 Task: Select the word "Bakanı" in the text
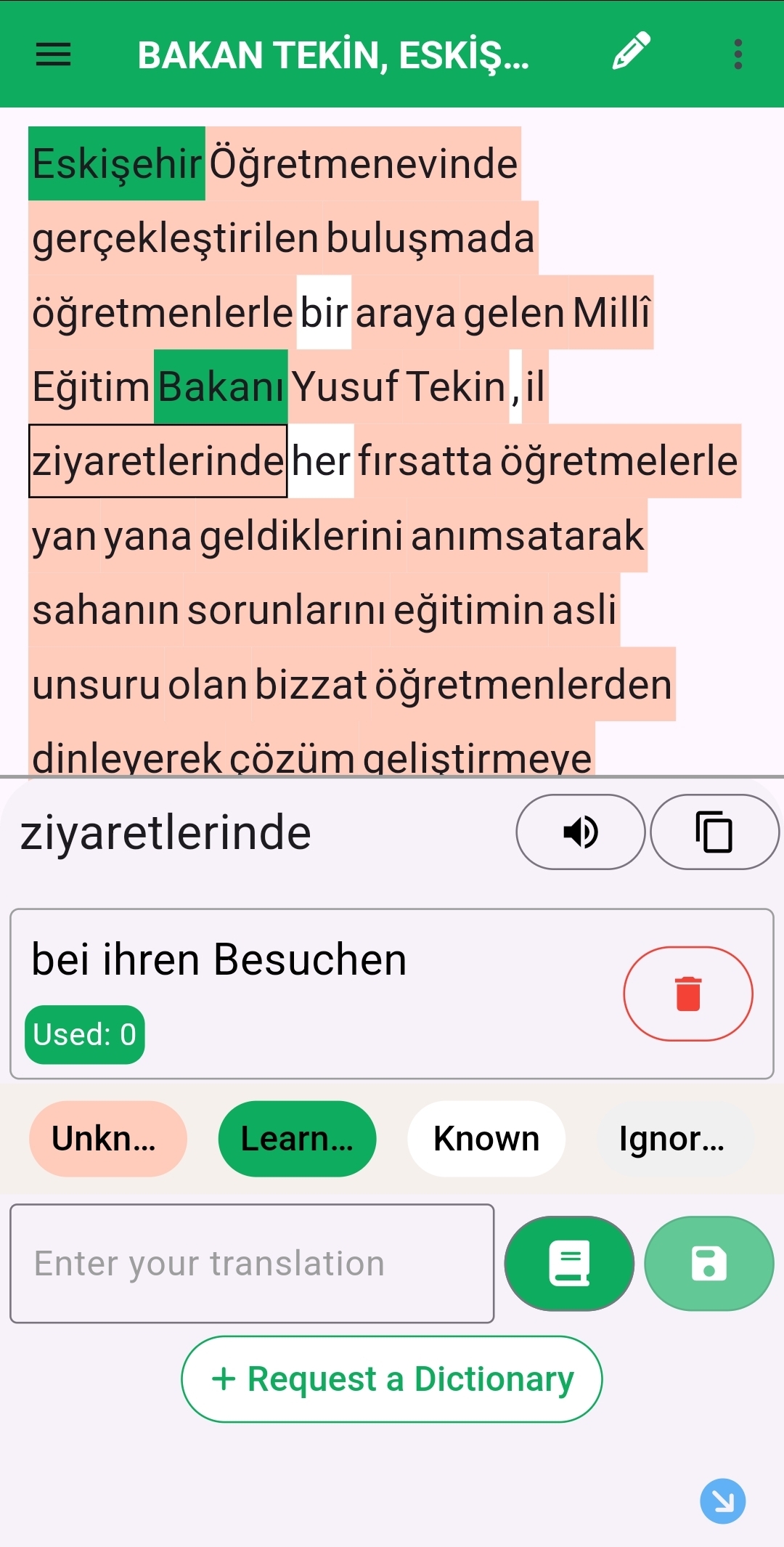coord(221,386)
